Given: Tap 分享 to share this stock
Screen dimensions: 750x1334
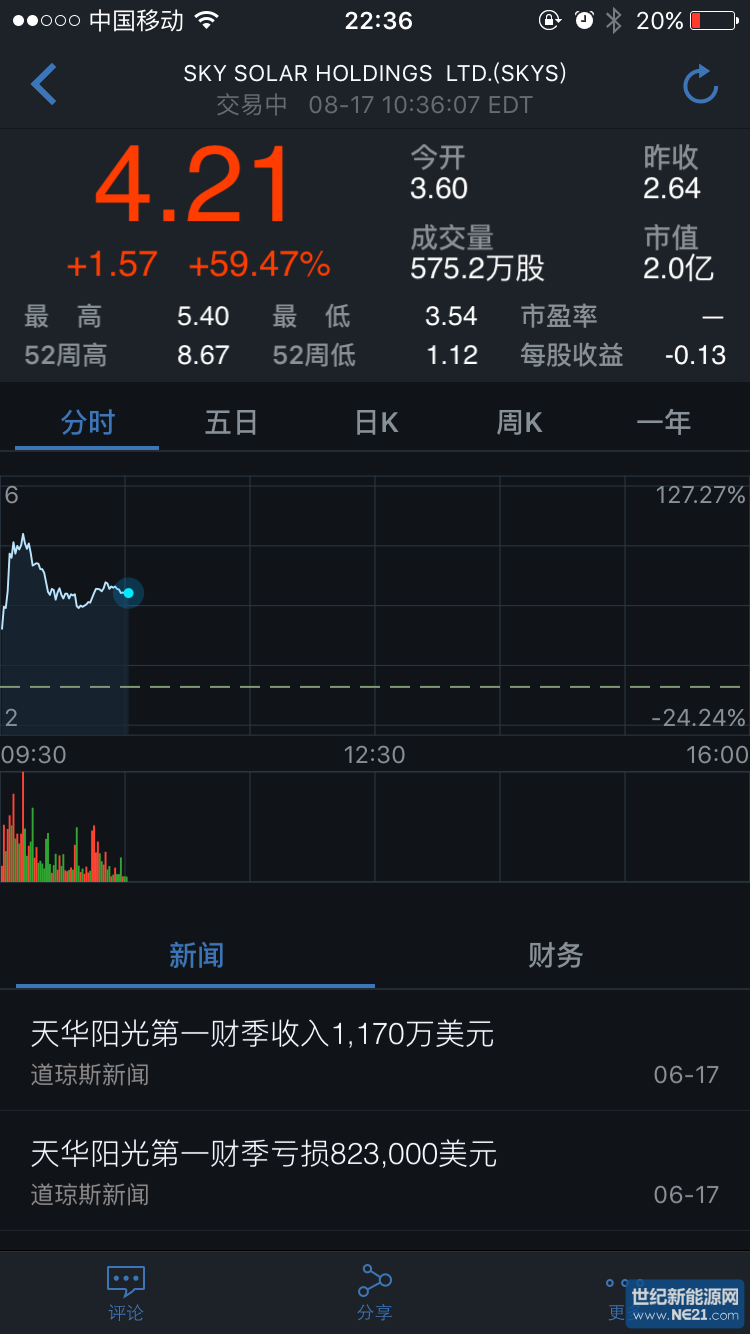Looking at the screenshot, I should tap(375, 1293).
